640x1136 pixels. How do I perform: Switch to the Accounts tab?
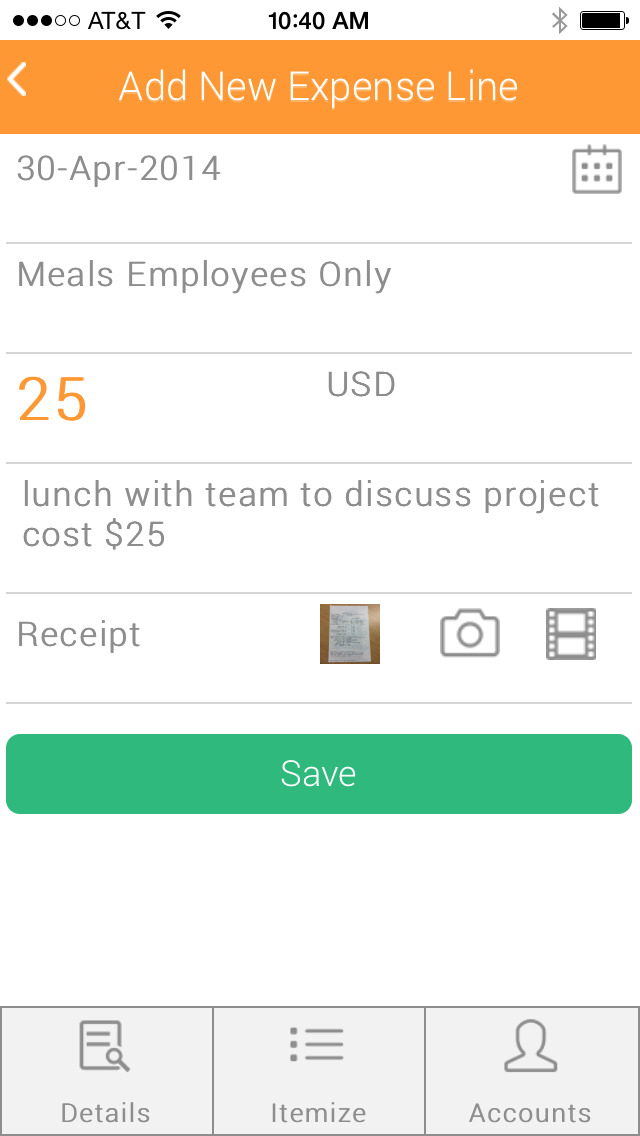click(531, 1071)
